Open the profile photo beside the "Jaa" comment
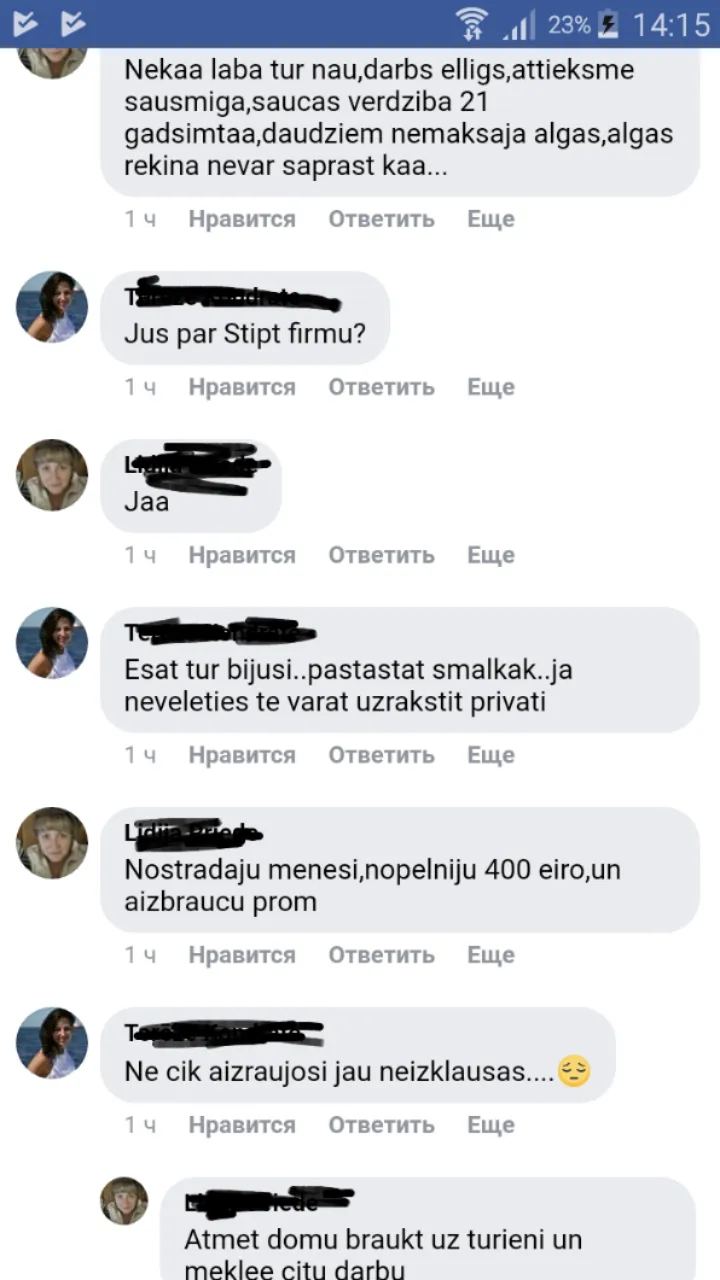This screenshot has width=720, height=1280. coord(52,475)
